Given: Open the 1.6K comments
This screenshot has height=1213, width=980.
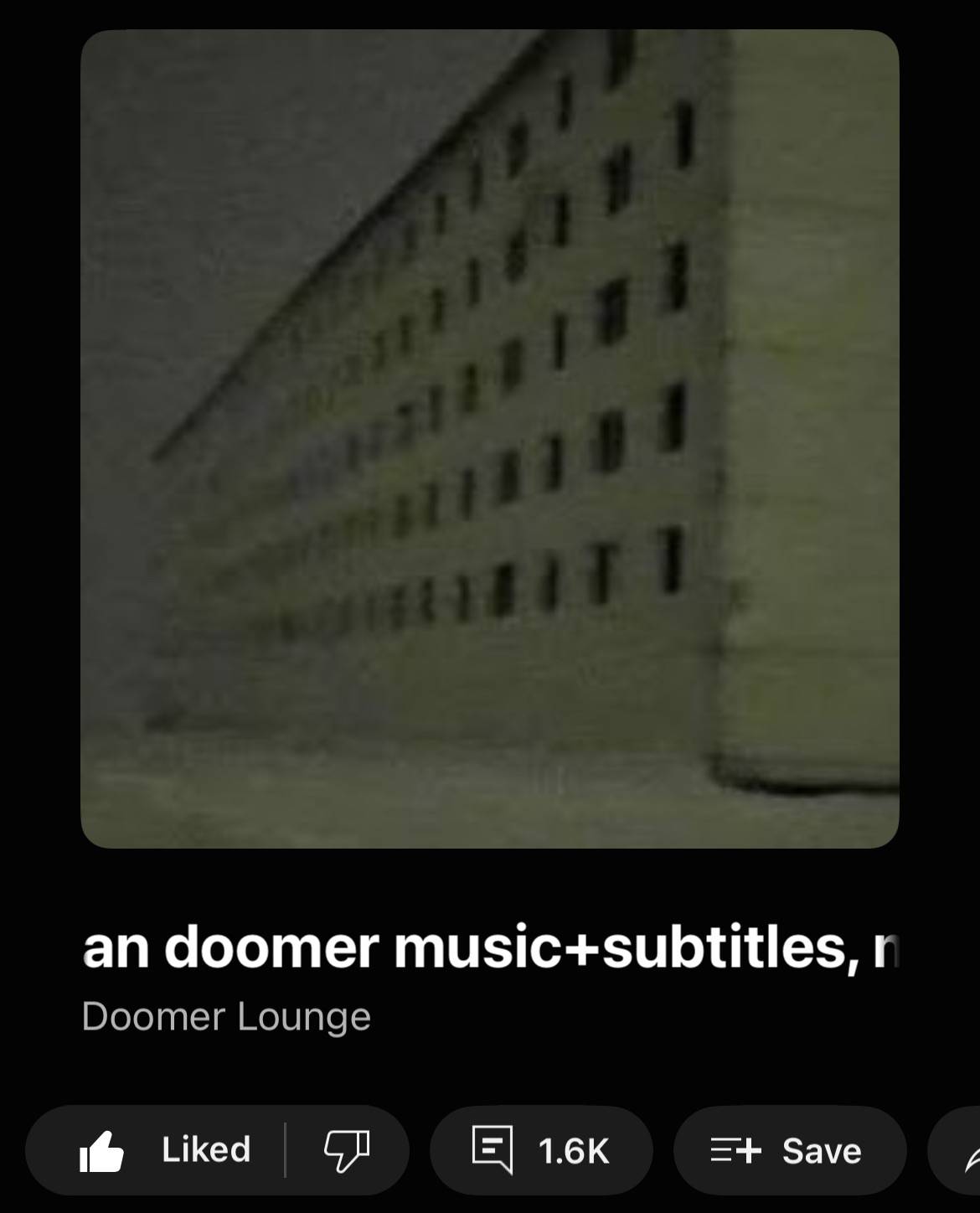Looking at the screenshot, I should click(x=541, y=1150).
